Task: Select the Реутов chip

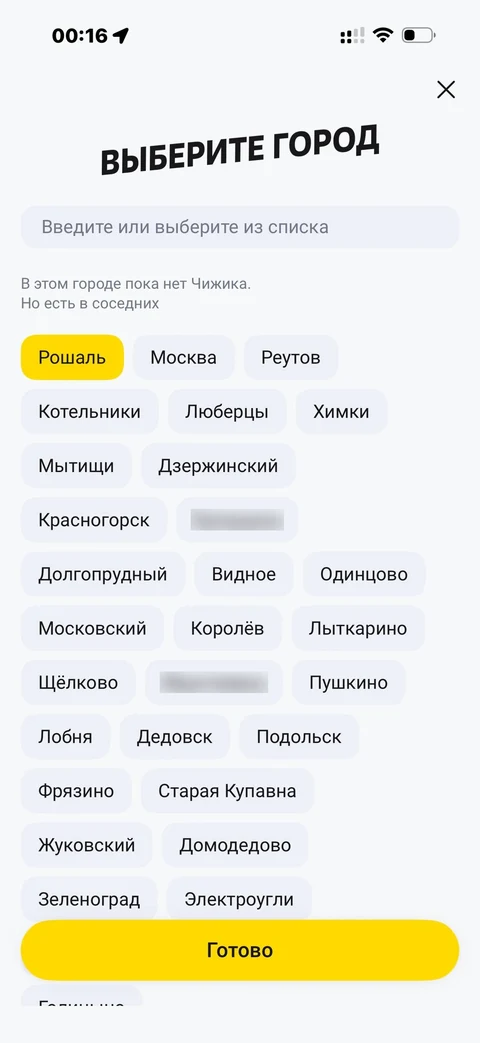Action: (291, 357)
